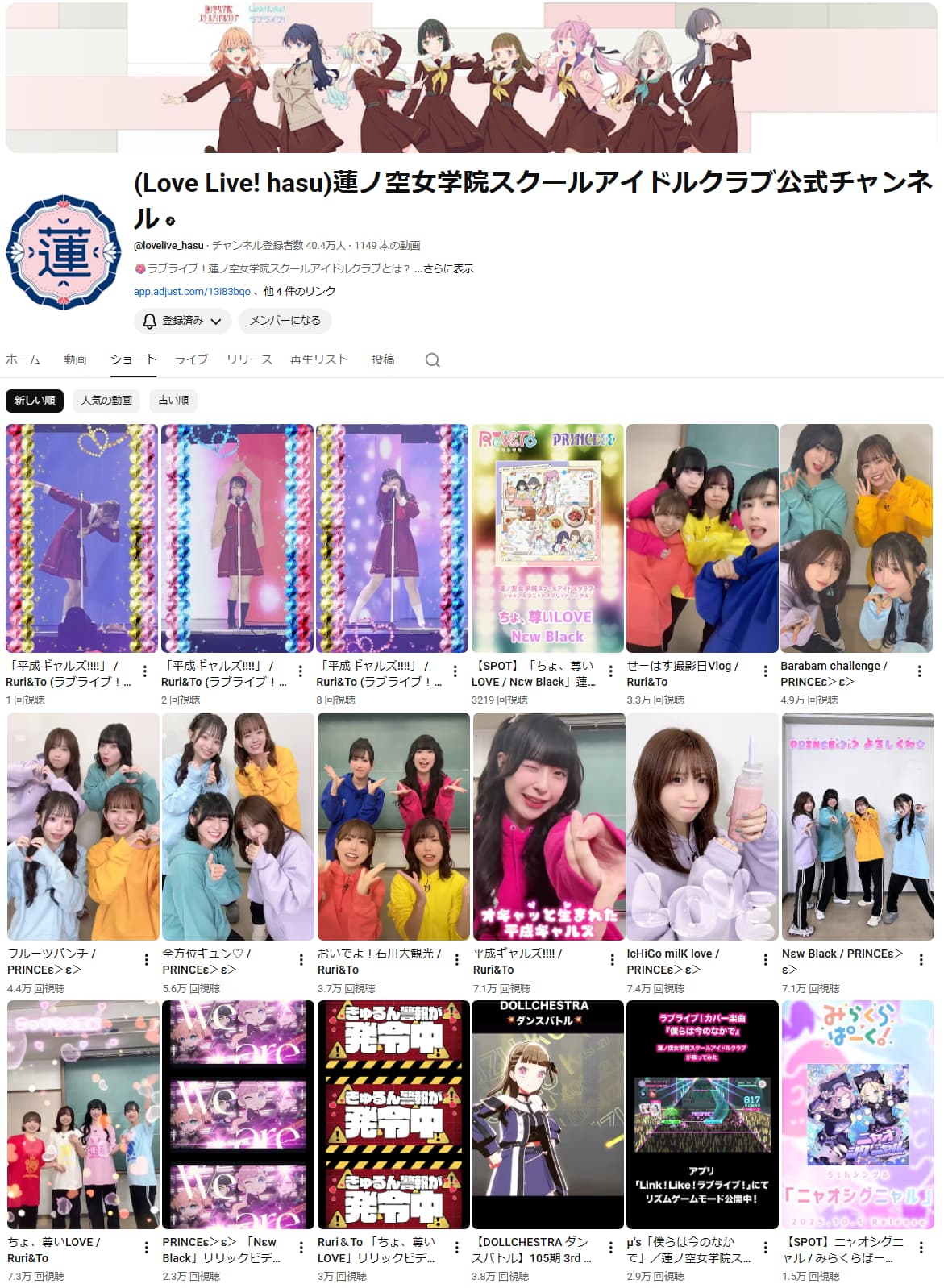Open the 再生リスト tab
The image size is (944, 1288).
(318, 359)
